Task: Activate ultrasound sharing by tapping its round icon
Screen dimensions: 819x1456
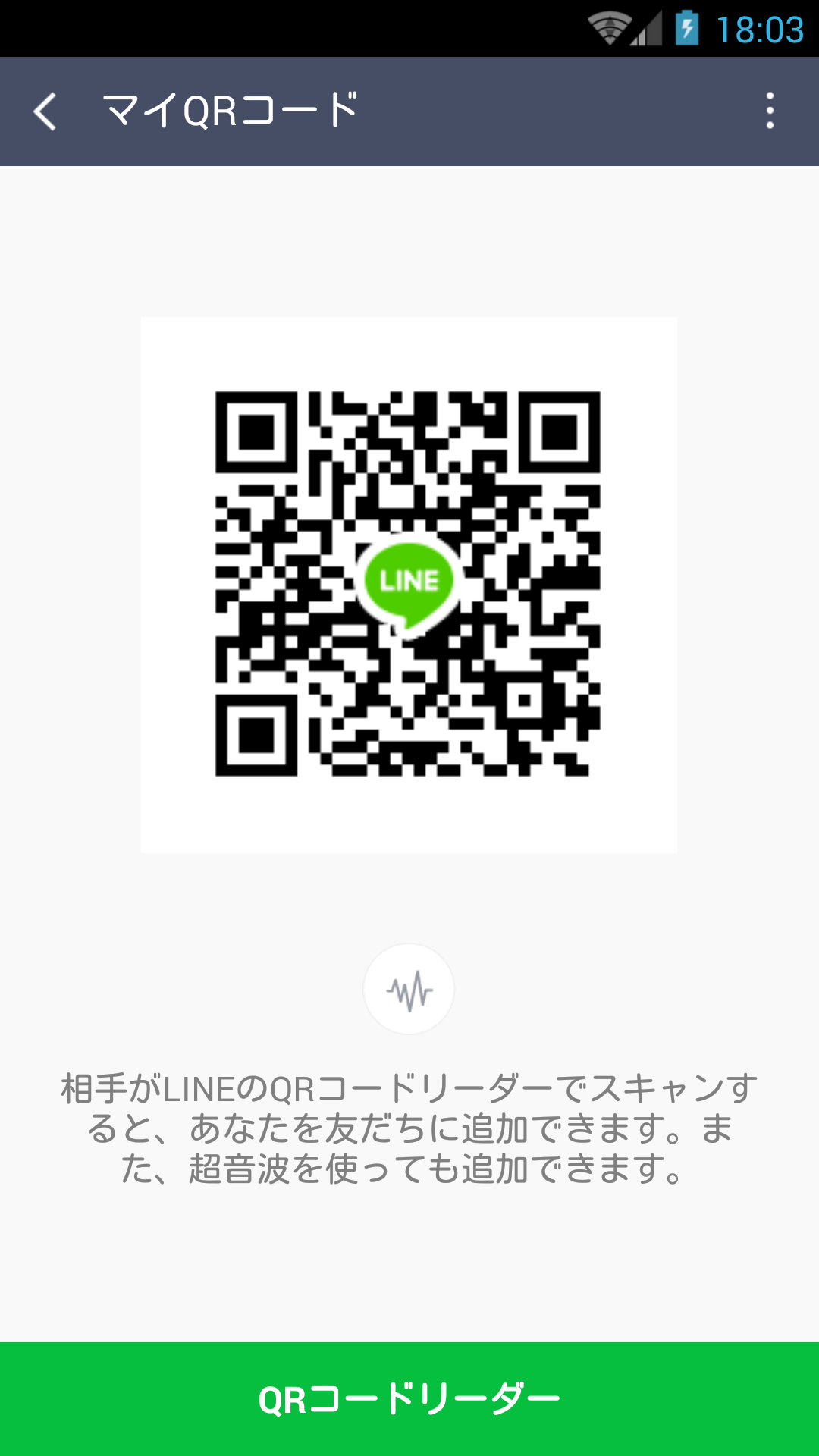Action: click(x=409, y=989)
